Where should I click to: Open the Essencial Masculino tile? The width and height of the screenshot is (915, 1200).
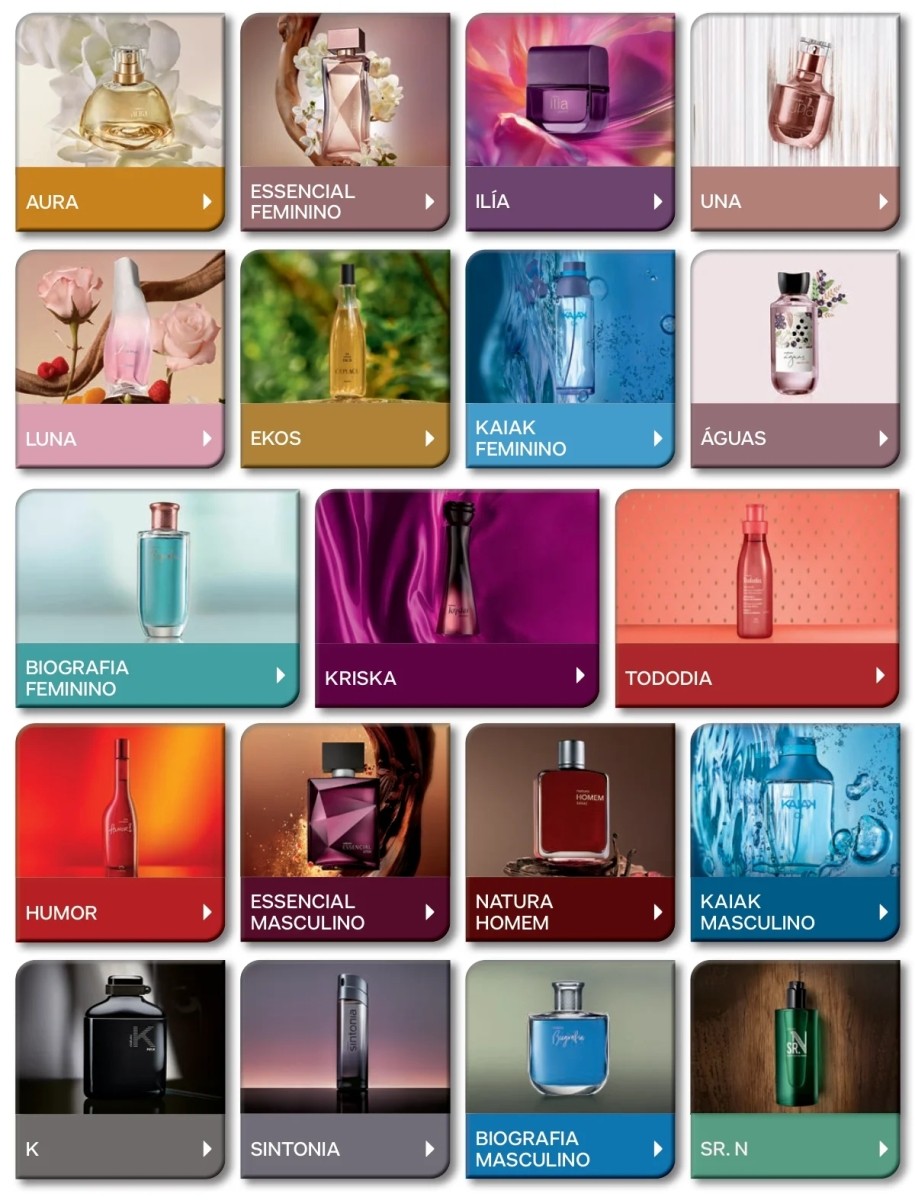(345, 833)
